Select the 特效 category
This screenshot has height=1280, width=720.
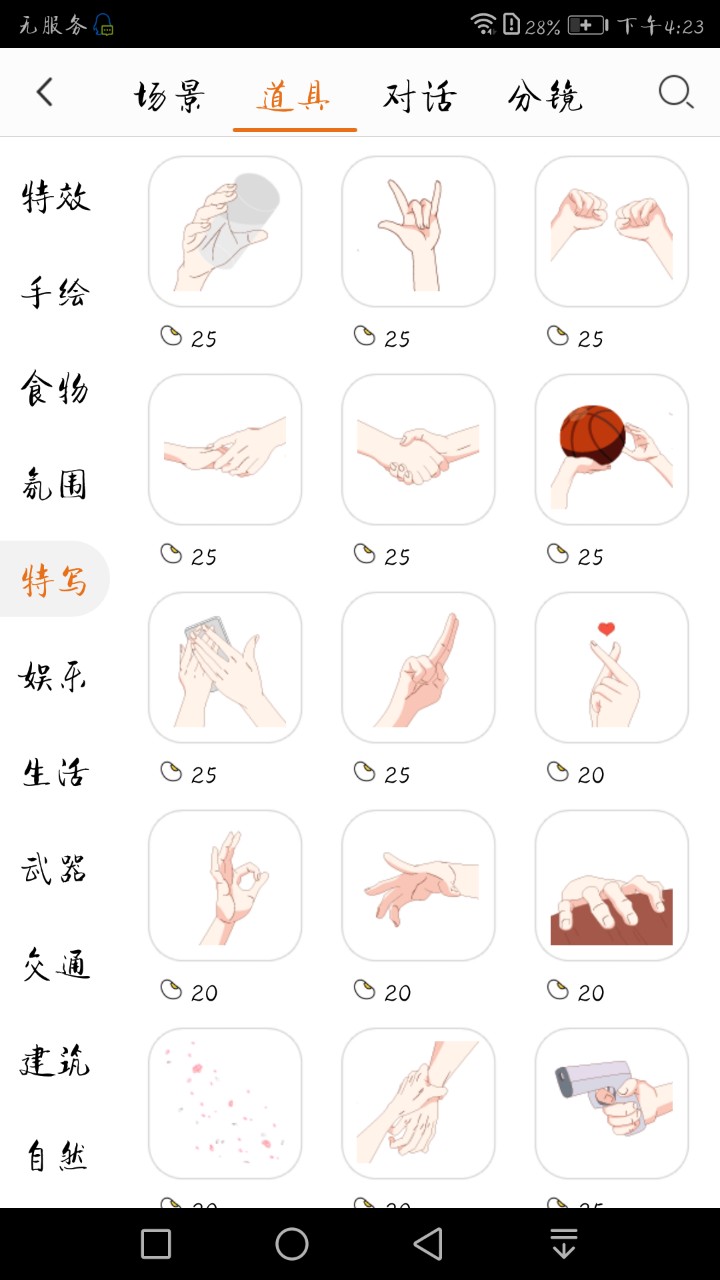coord(56,195)
